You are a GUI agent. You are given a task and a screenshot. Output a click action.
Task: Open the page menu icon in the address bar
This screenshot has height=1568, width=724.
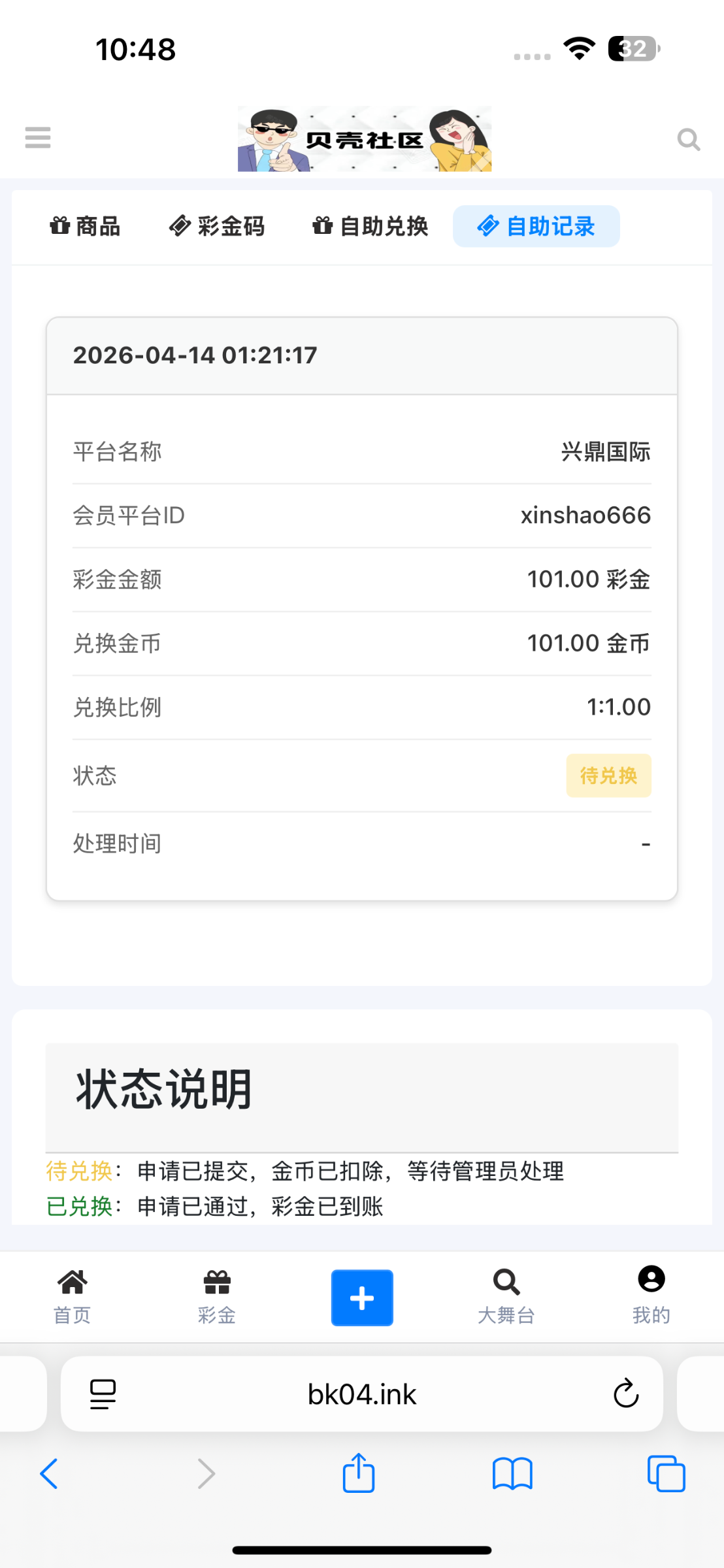click(x=103, y=1394)
